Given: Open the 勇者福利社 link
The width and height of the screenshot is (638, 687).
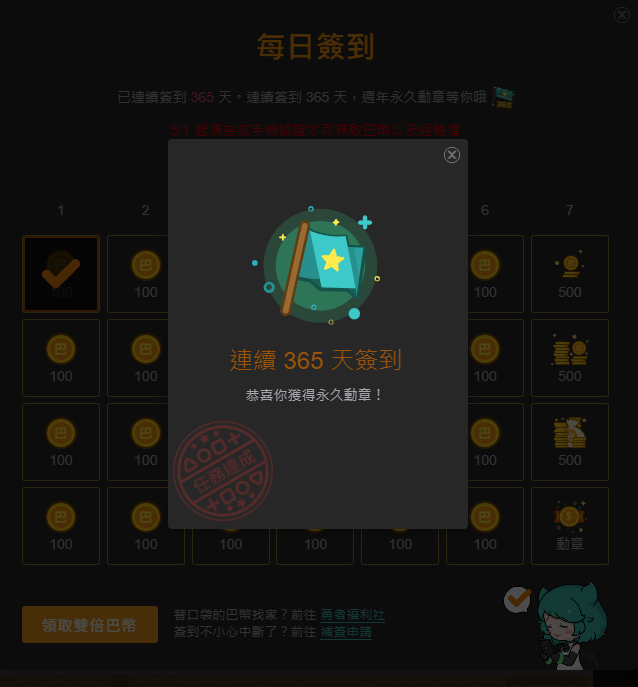Looking at the screenshot, I should [x=352, y=615].
